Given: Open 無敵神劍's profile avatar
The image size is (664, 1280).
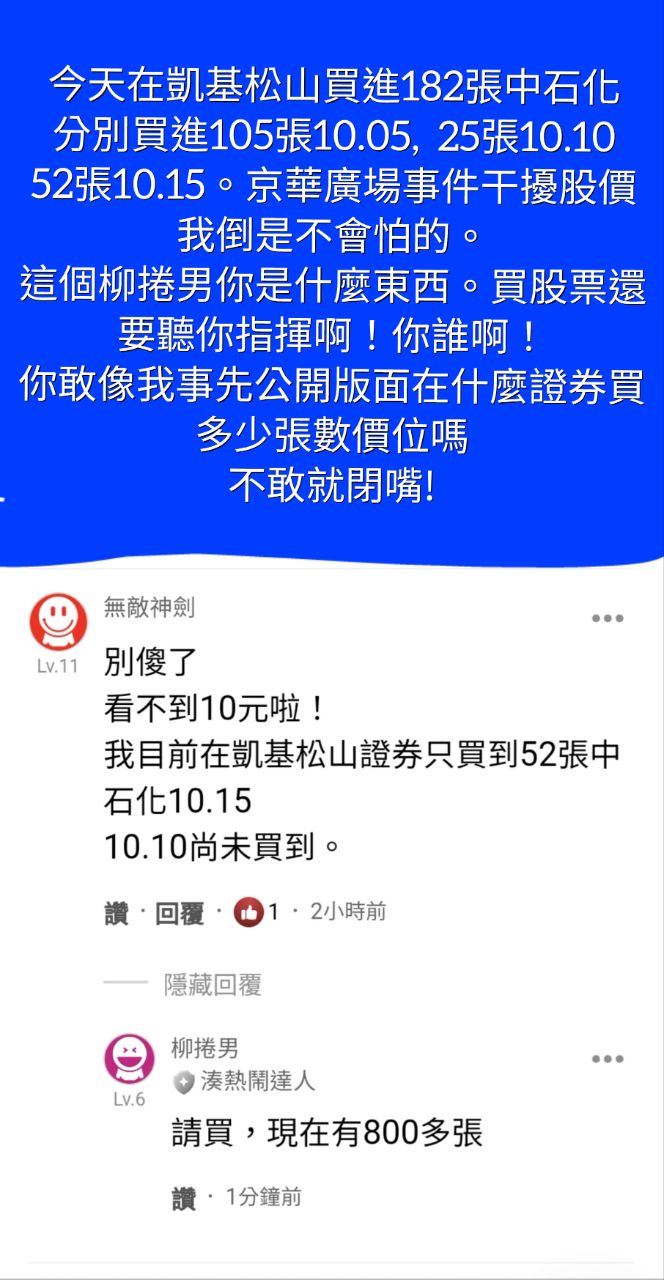Looking at the screenshot, I should tap(58, 620).
